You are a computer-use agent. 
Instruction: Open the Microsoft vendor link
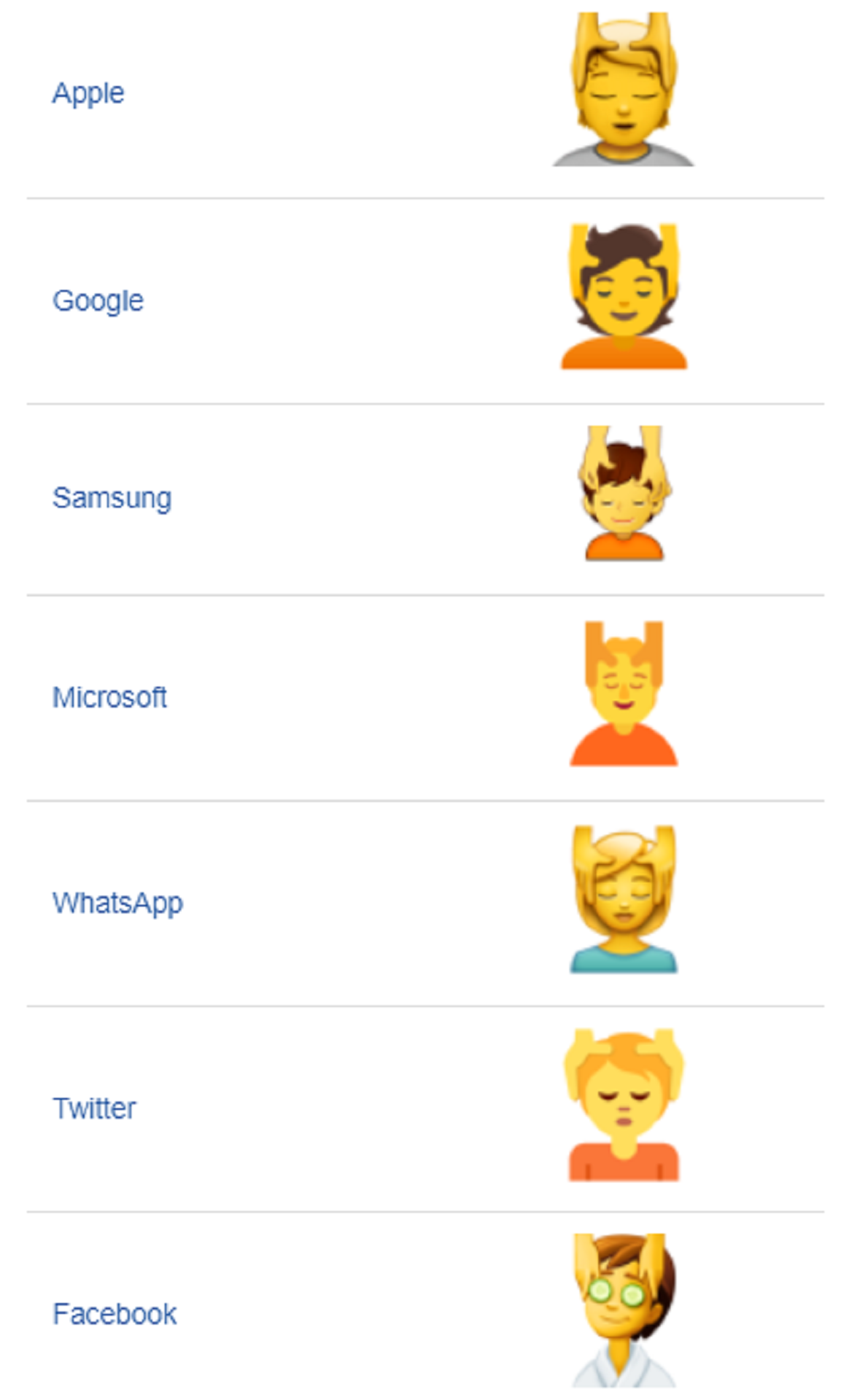click(x=109, y=698)
